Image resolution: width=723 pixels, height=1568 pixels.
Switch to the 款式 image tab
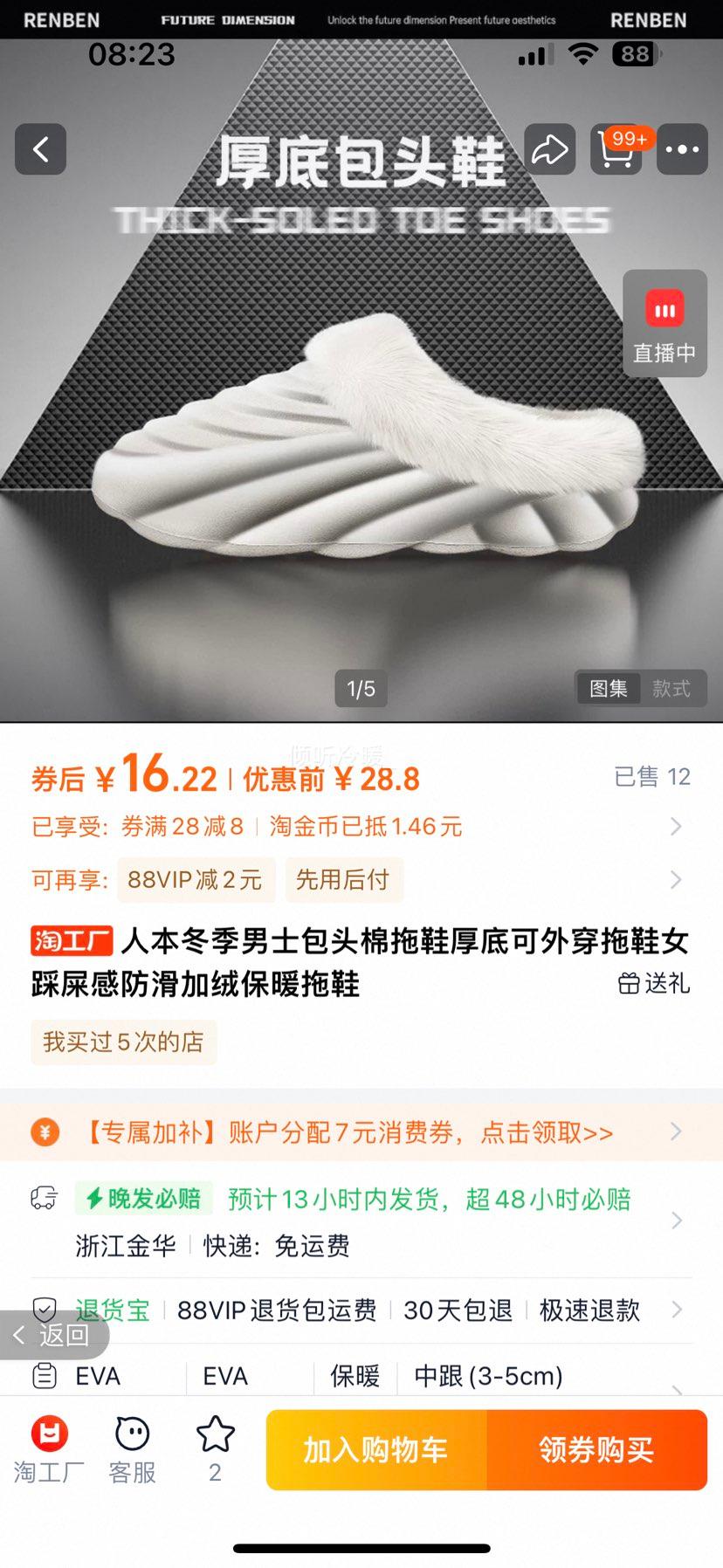[x=671, y=688]
